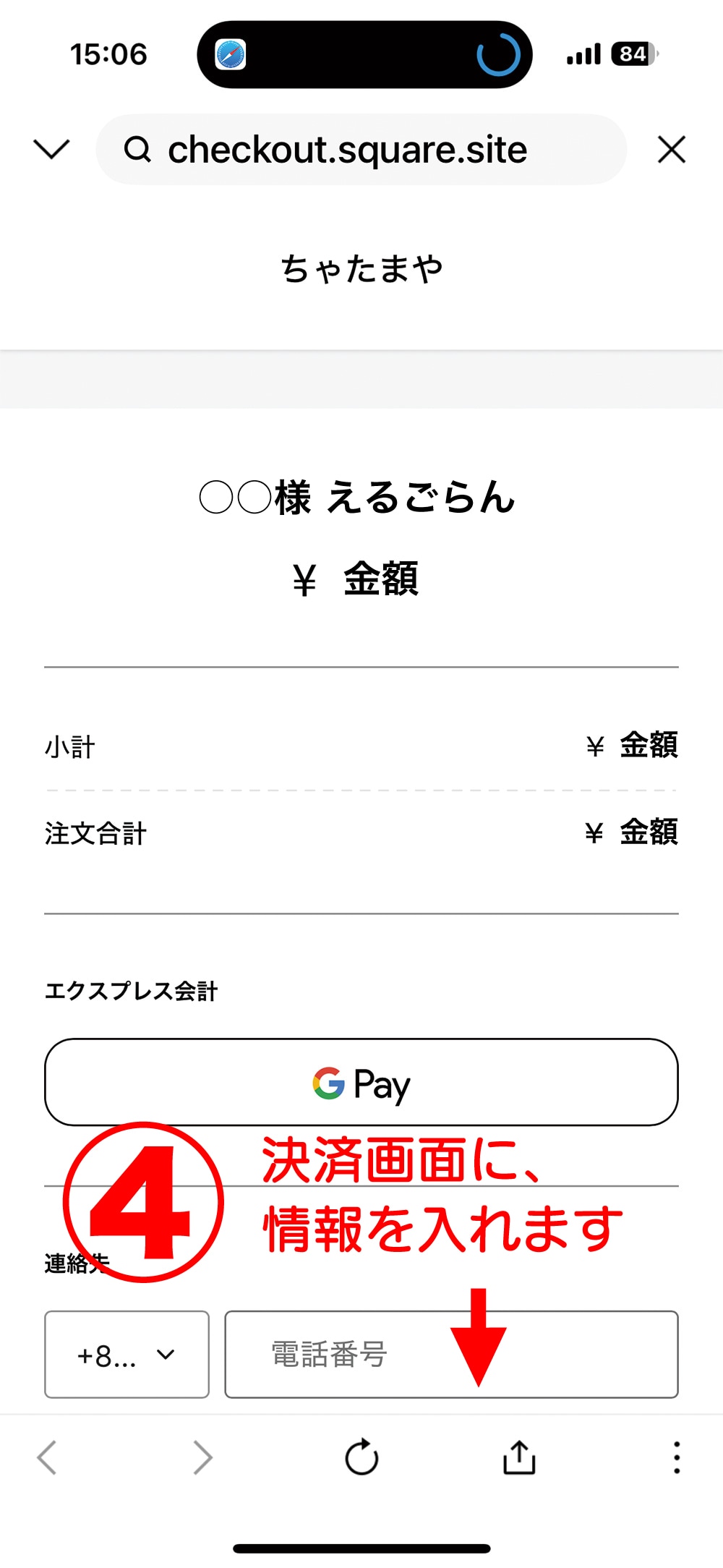Pay with Google Pay
This screenshot has height=1568, width=723.
point(361,1082)
